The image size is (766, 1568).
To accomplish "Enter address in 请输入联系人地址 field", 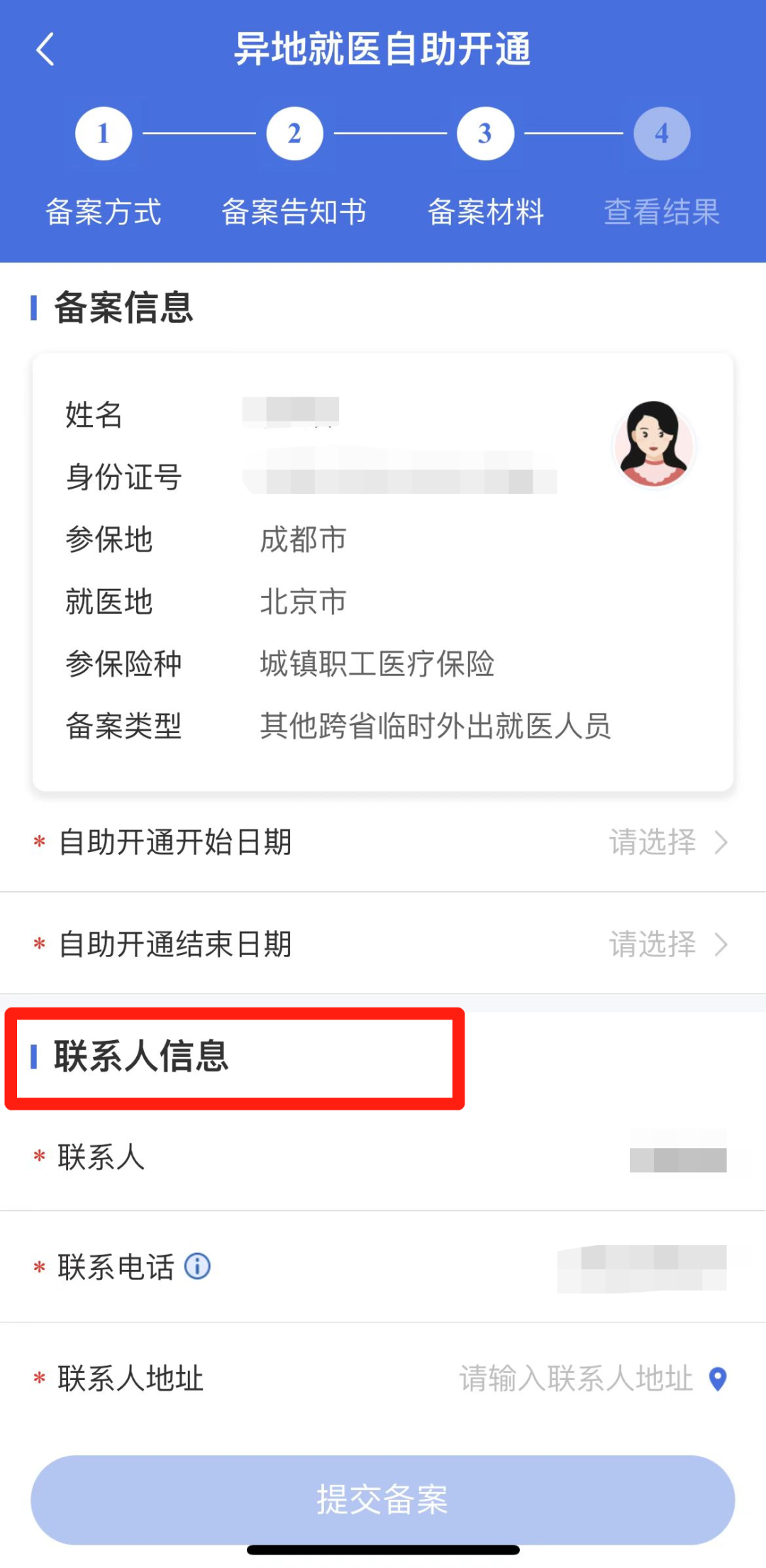I will (576, 1379).
